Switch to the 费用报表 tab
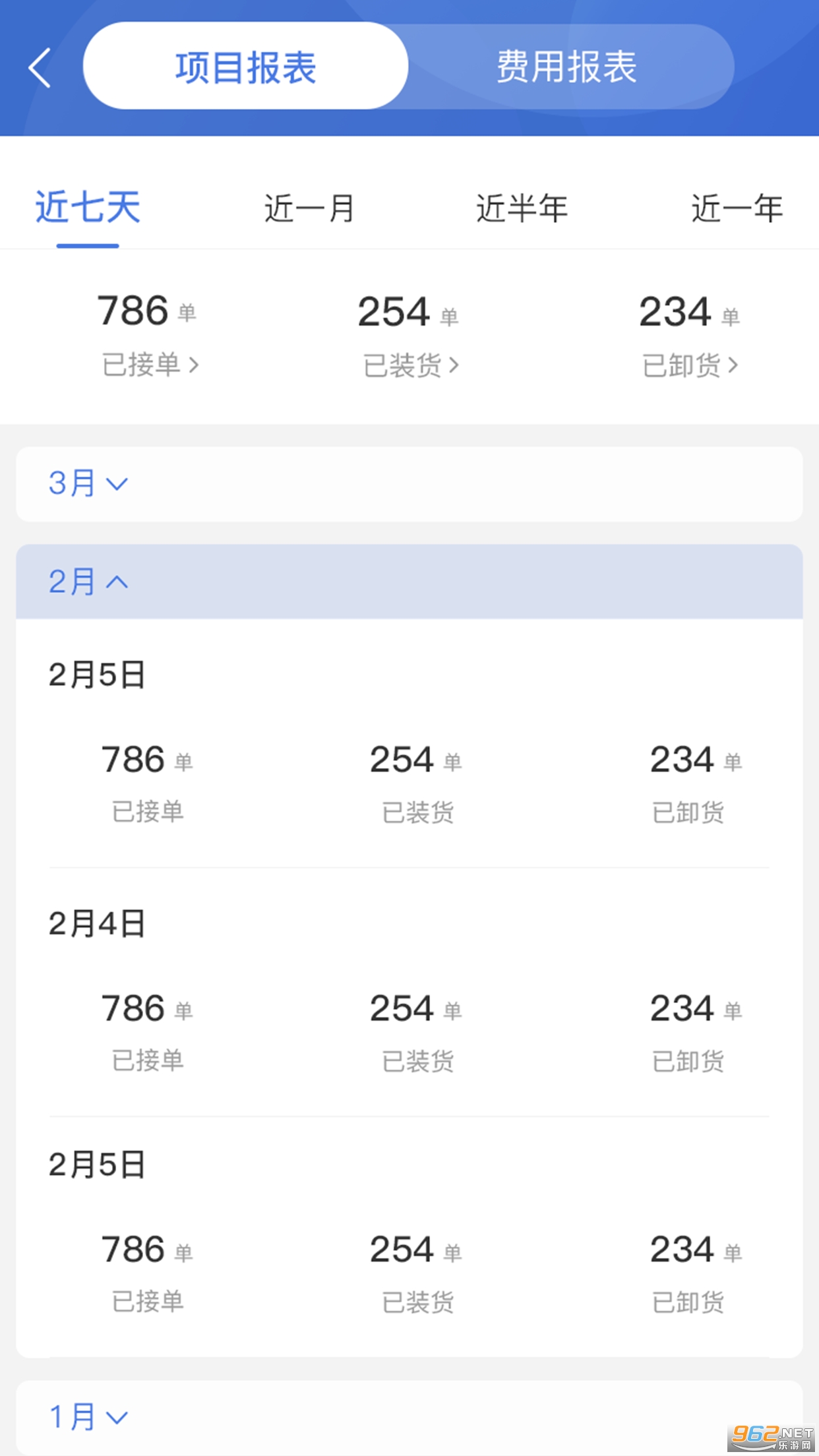Viewport: 819px width, 1456px height. click(x=565, y=65)
